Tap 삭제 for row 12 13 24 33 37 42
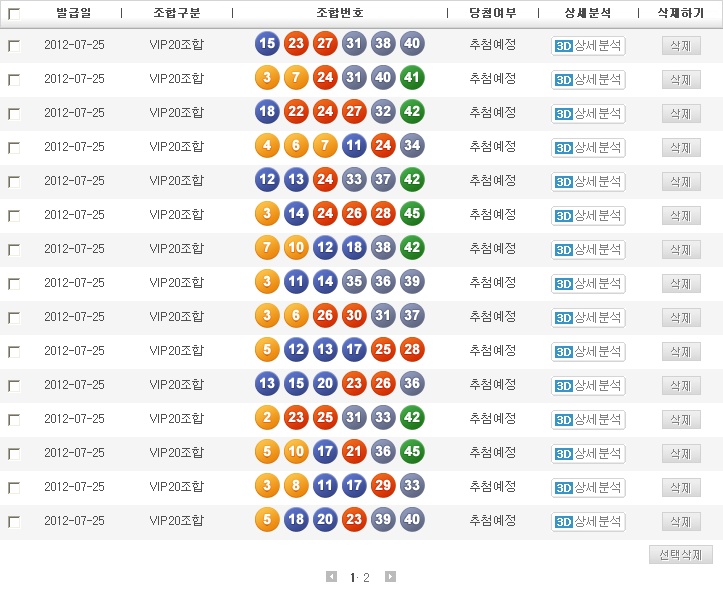This screenshot has height=594, width=723. coord(681,182)
